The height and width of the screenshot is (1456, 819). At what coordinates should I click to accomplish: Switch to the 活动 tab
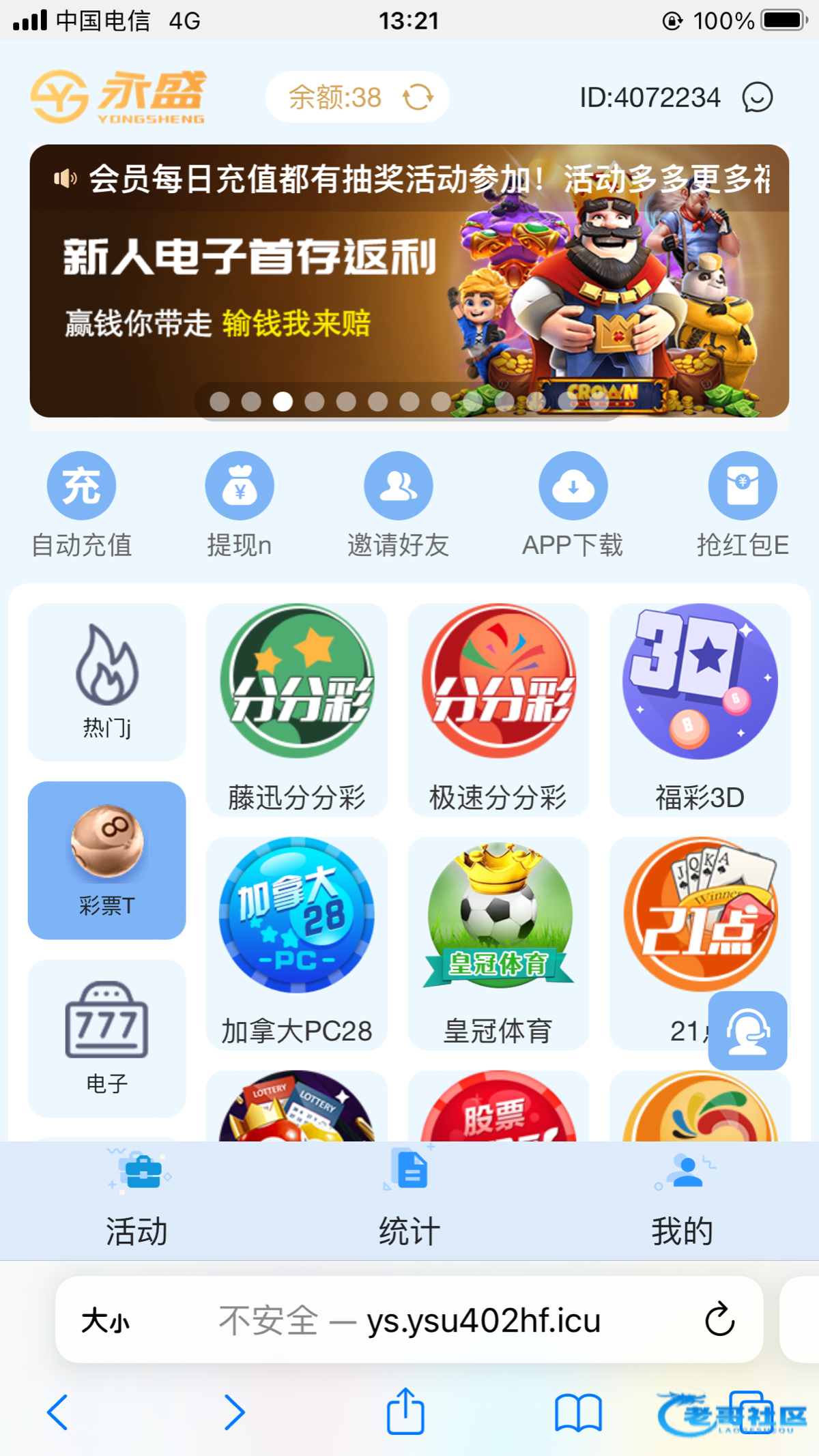coord(136,1201)
